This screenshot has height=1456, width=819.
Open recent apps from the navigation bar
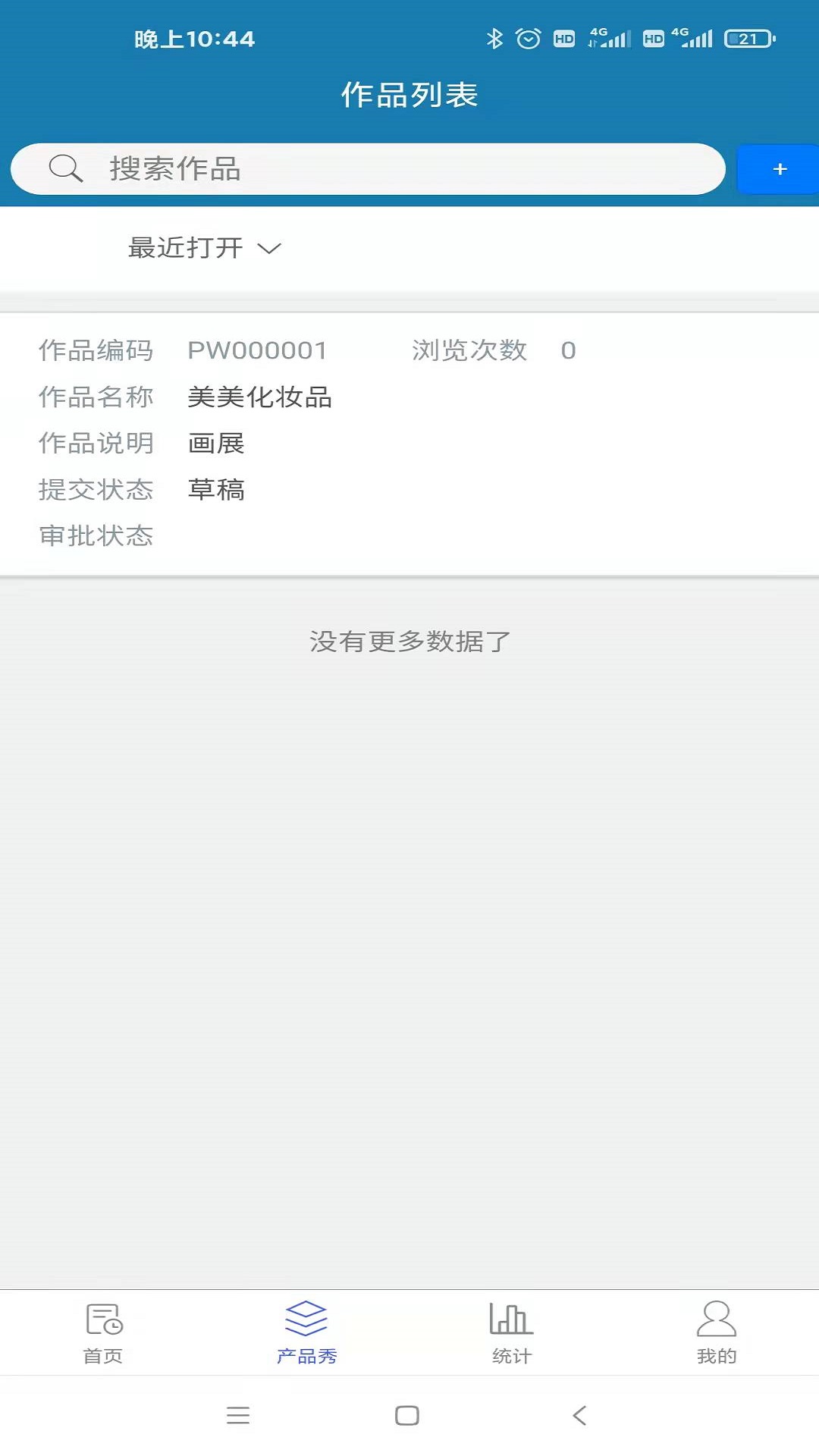[x=238, y=1415]
